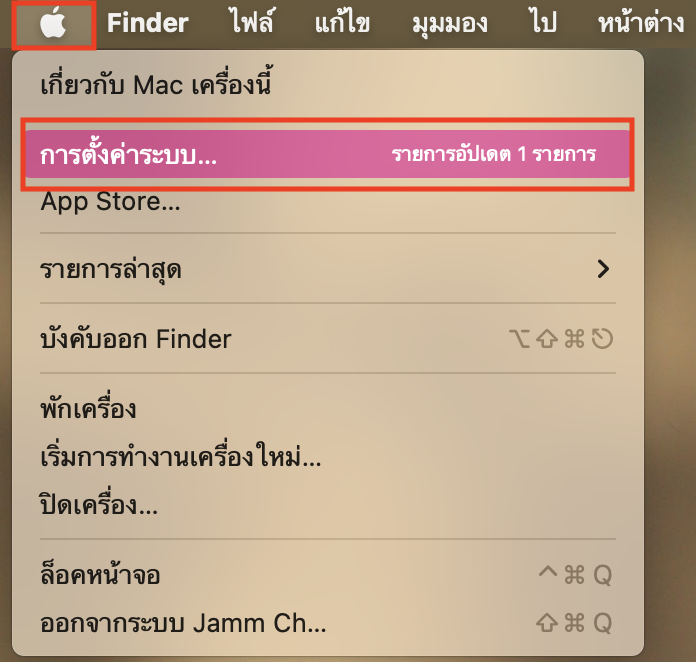Choose เริ่มการทำงานเครื่องใหม่ to restart

click(x=180, y=458)
